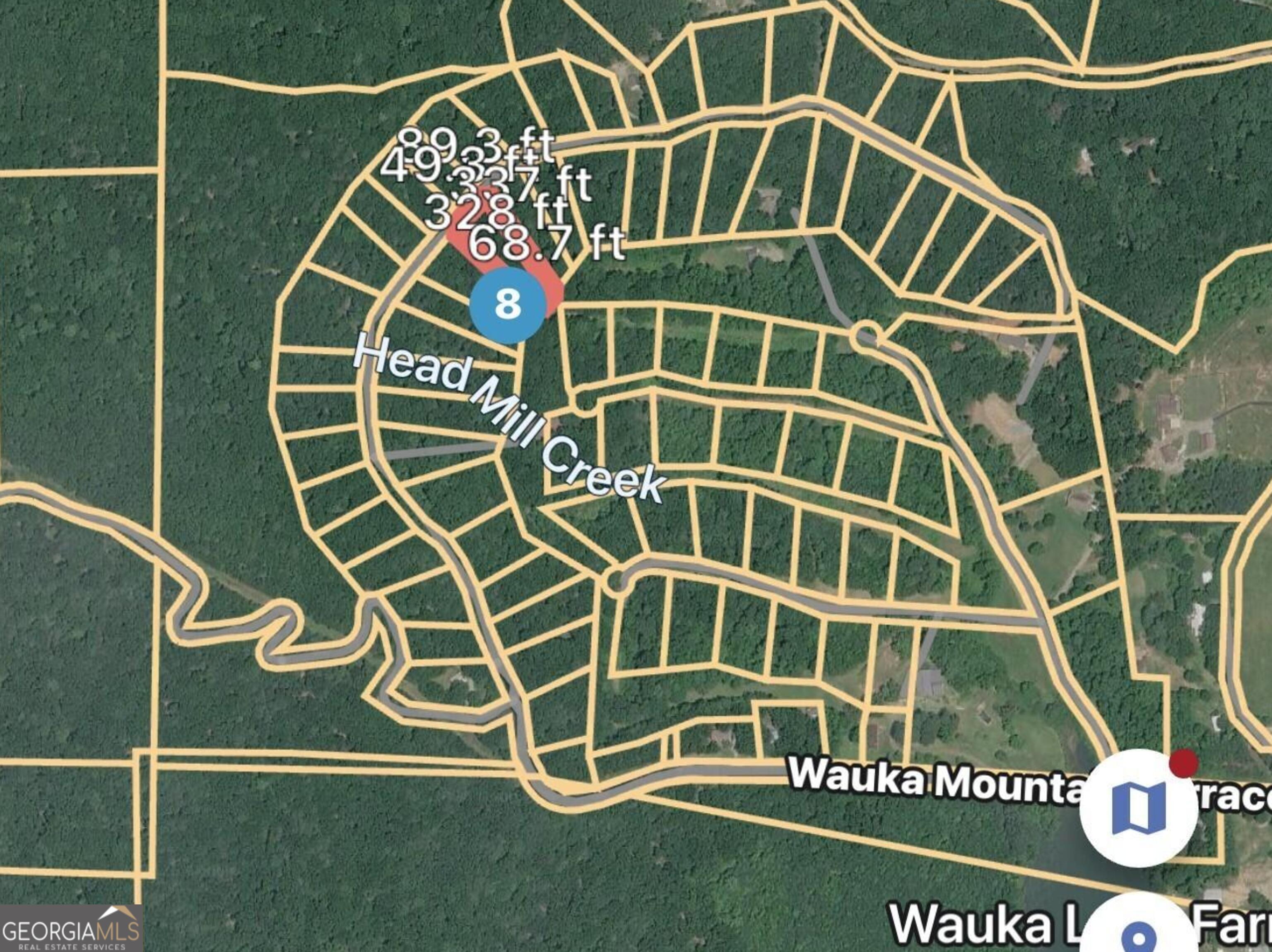Tap the blue parcel marker numbered 8
Screen dimensions: 1272x952
(507, 303)
